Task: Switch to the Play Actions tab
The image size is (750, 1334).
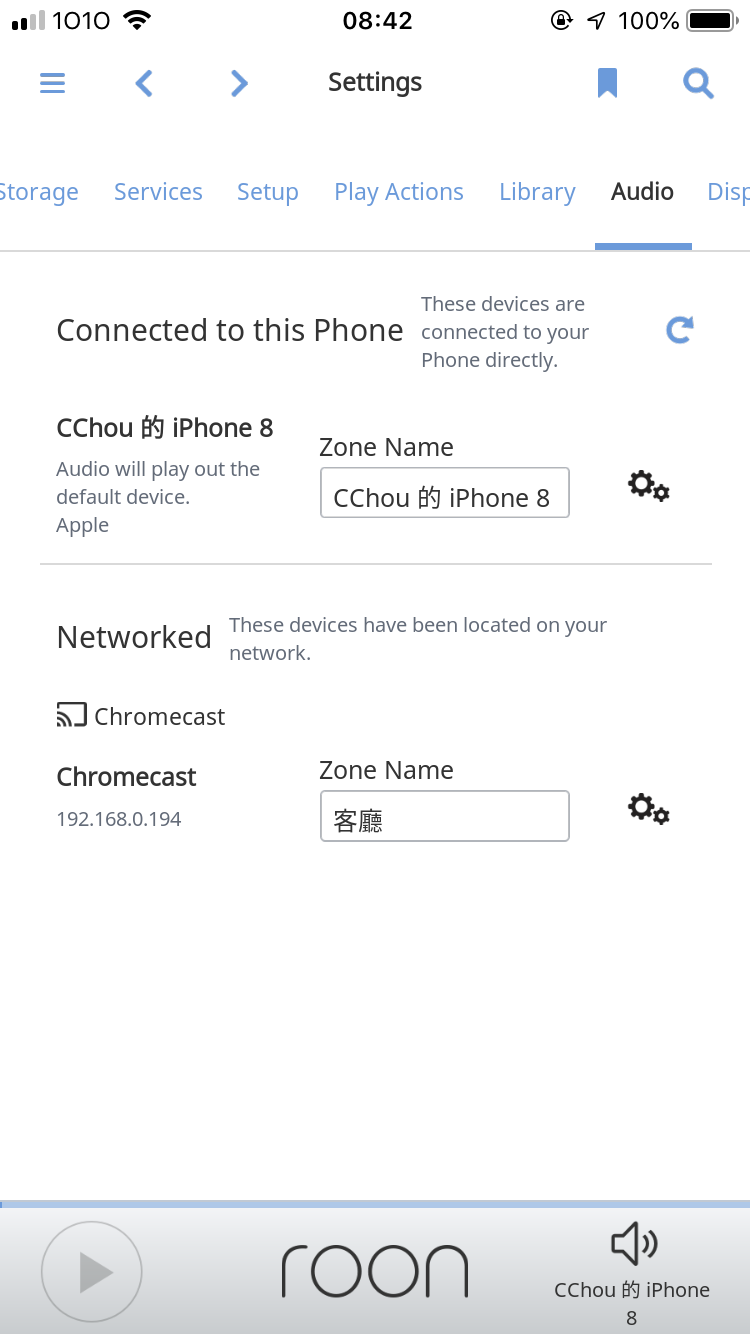Action: [x=399, y=192]
